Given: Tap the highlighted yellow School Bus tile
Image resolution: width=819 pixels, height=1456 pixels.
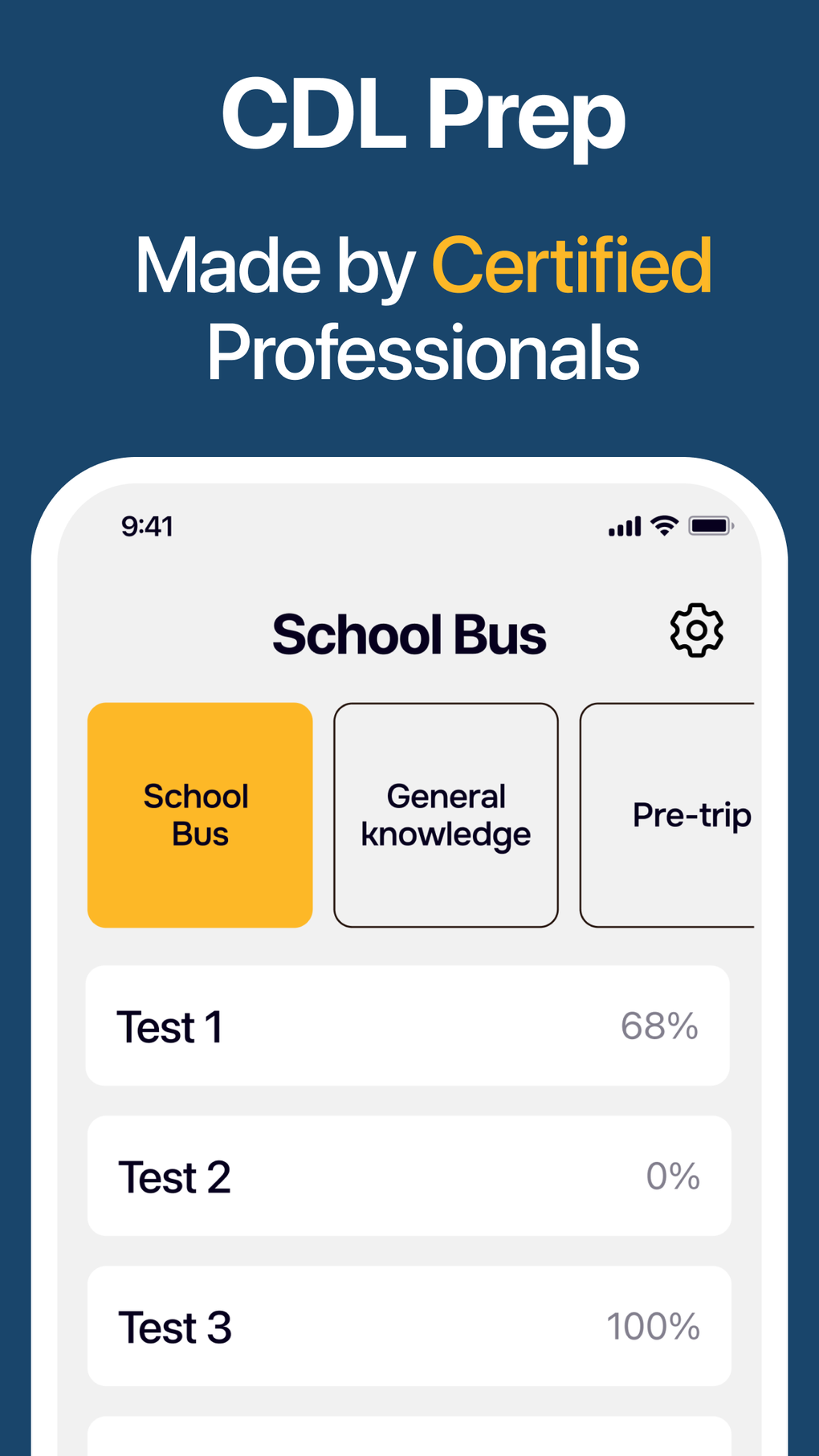Looking at the screenshot, I should (x=199, y=814).
